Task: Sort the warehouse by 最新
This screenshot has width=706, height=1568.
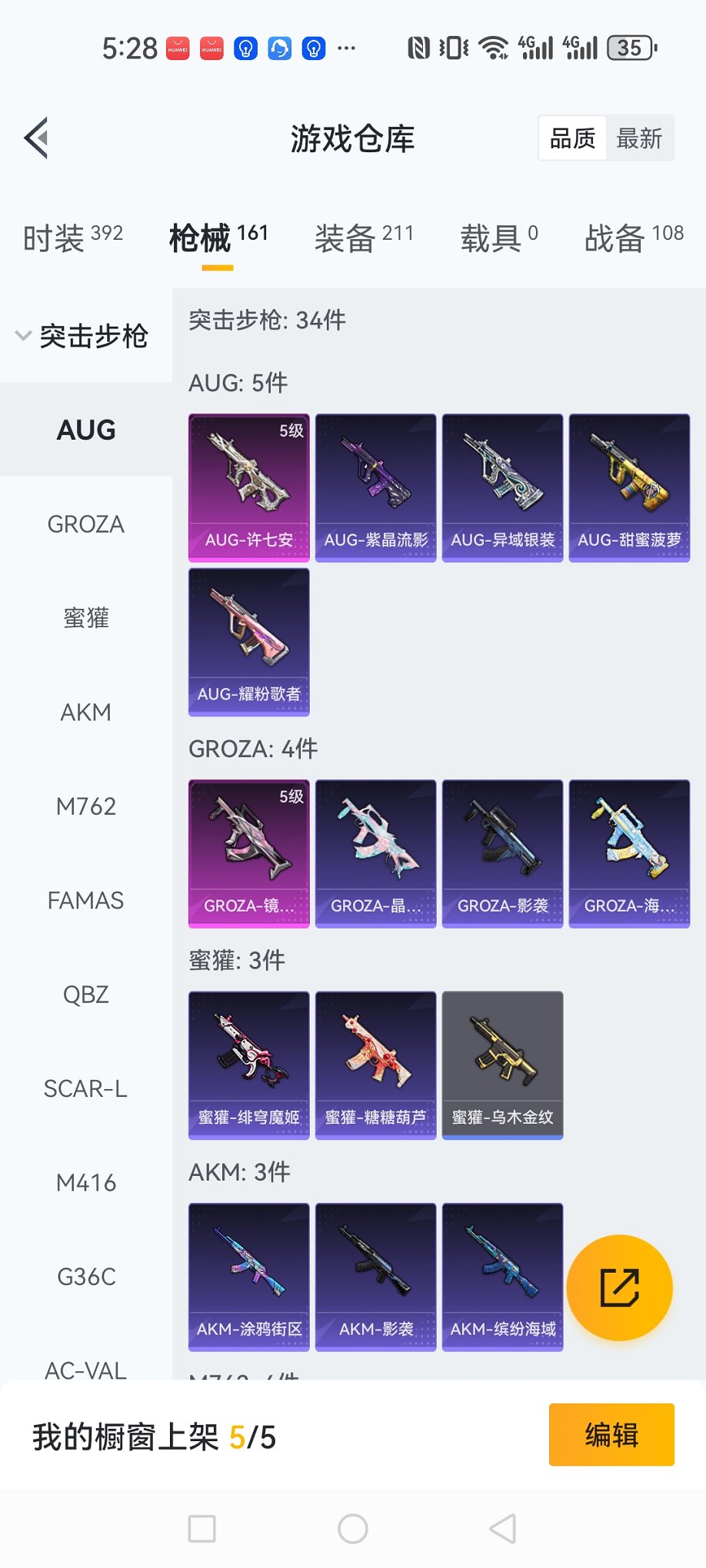Action: pos(639,139)
